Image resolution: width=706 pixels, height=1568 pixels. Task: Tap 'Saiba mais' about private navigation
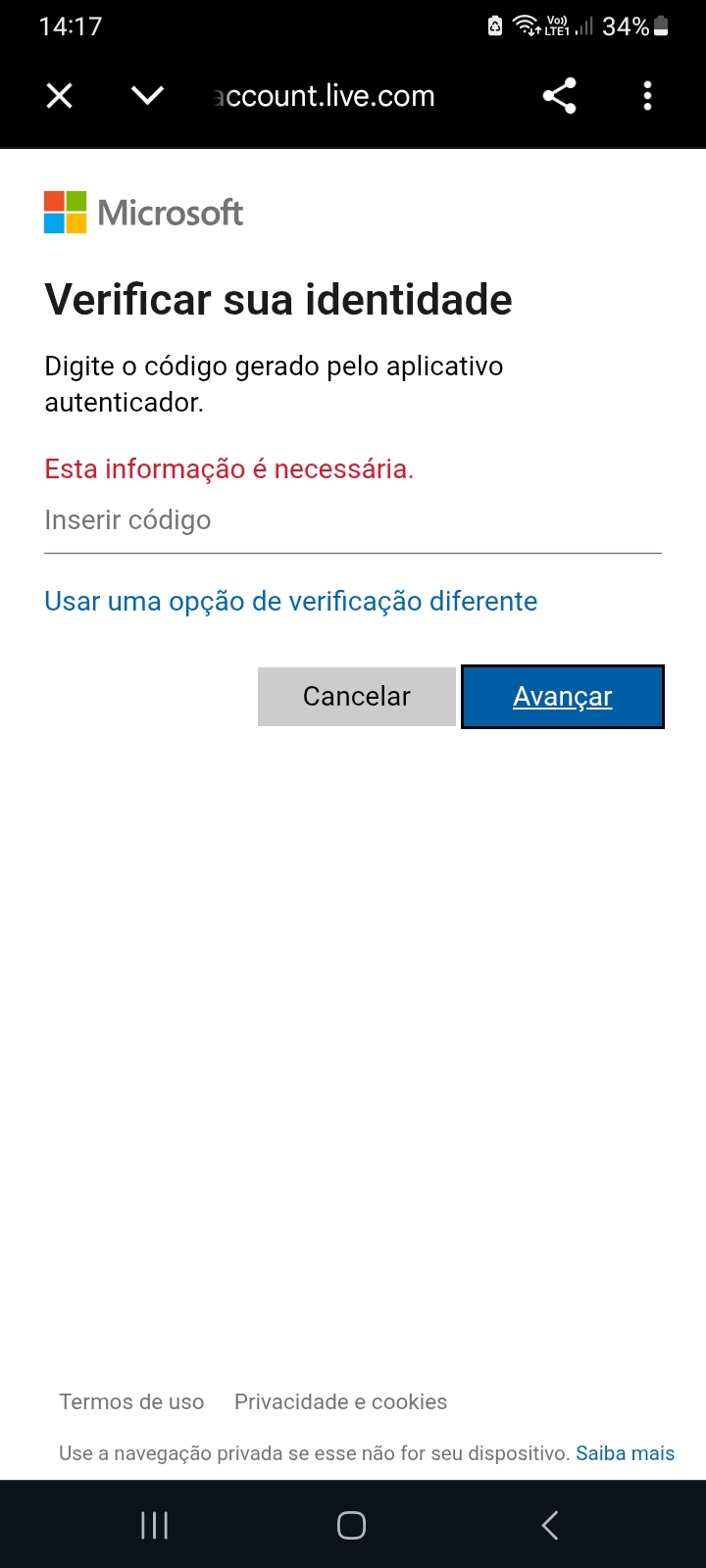[625, 1453]
